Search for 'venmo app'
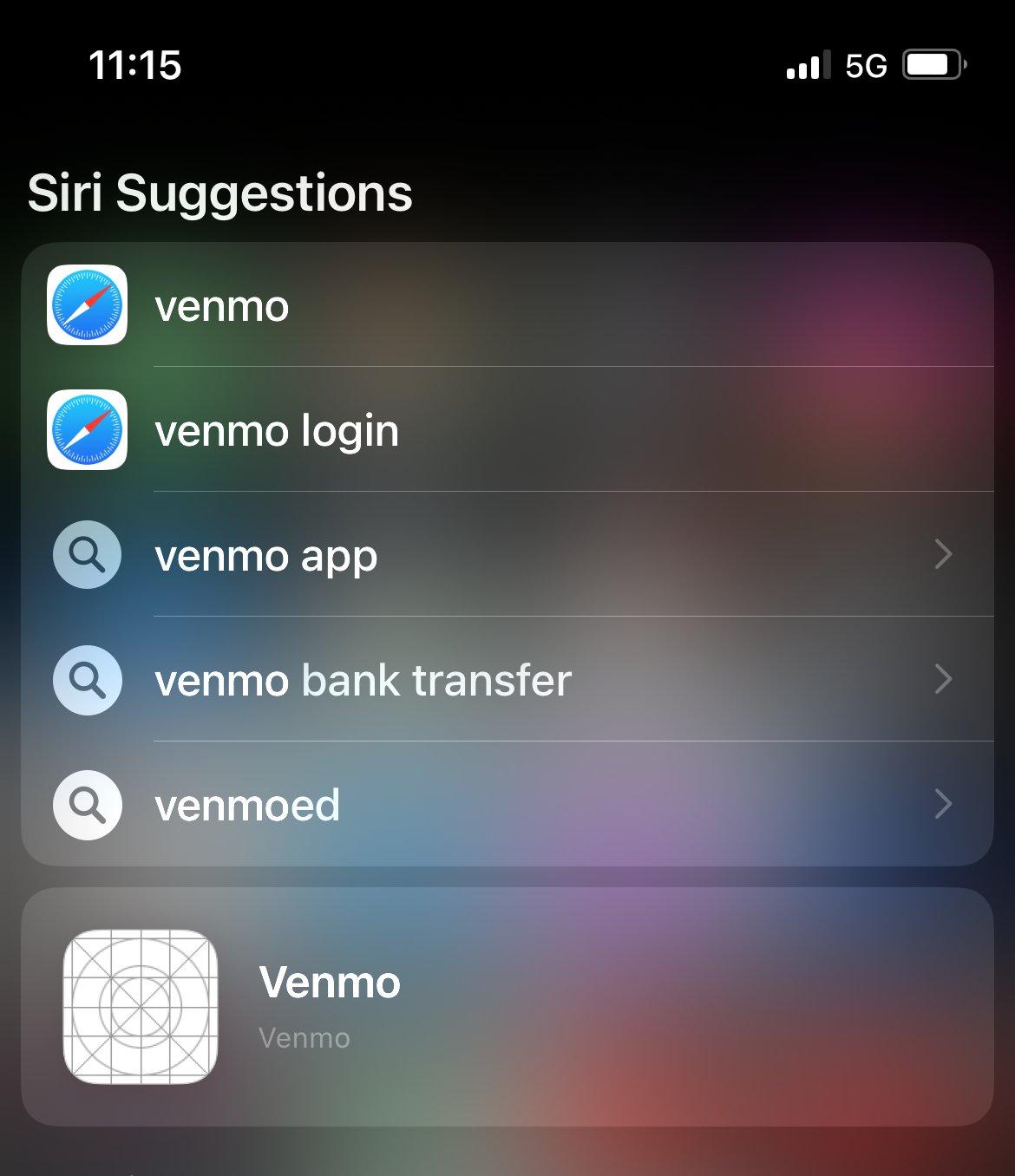The height and width of the screenshot is (1176, 1015). click(507, 554)
